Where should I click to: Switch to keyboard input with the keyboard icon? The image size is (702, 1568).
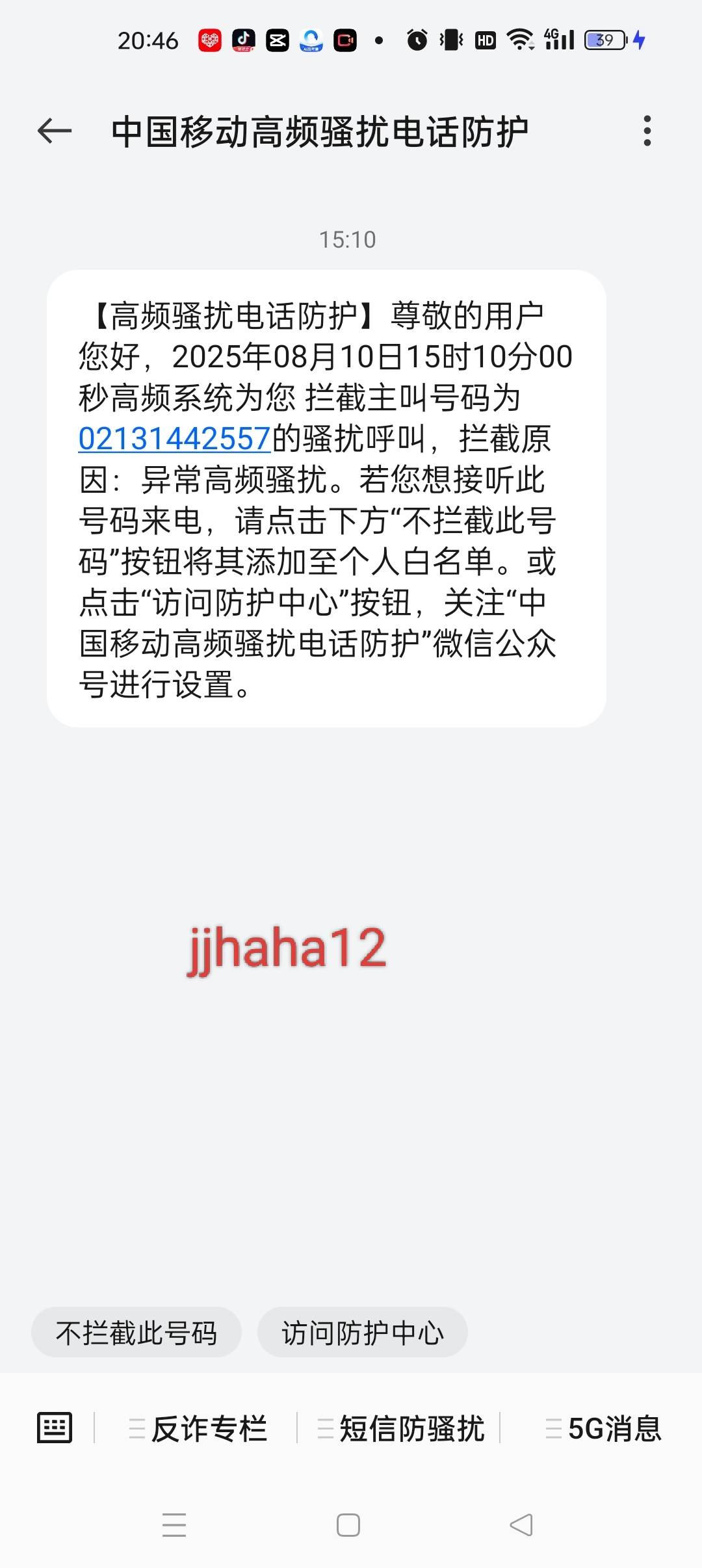pyautogui.click(x=55, y=1428)
